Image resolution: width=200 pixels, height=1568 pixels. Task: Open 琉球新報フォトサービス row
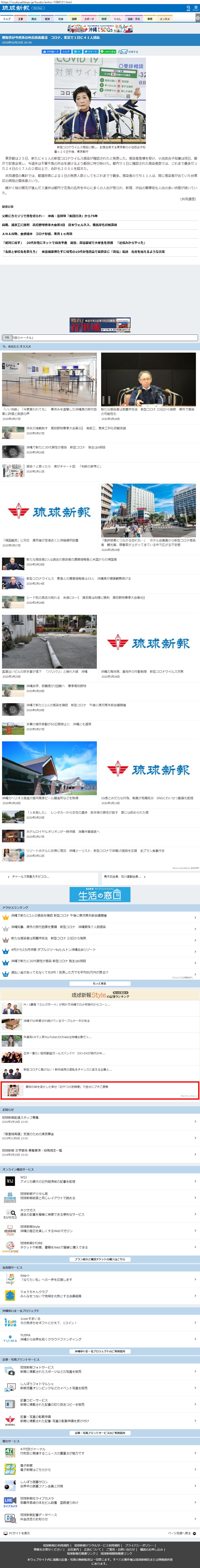(x=49, y=1370)
